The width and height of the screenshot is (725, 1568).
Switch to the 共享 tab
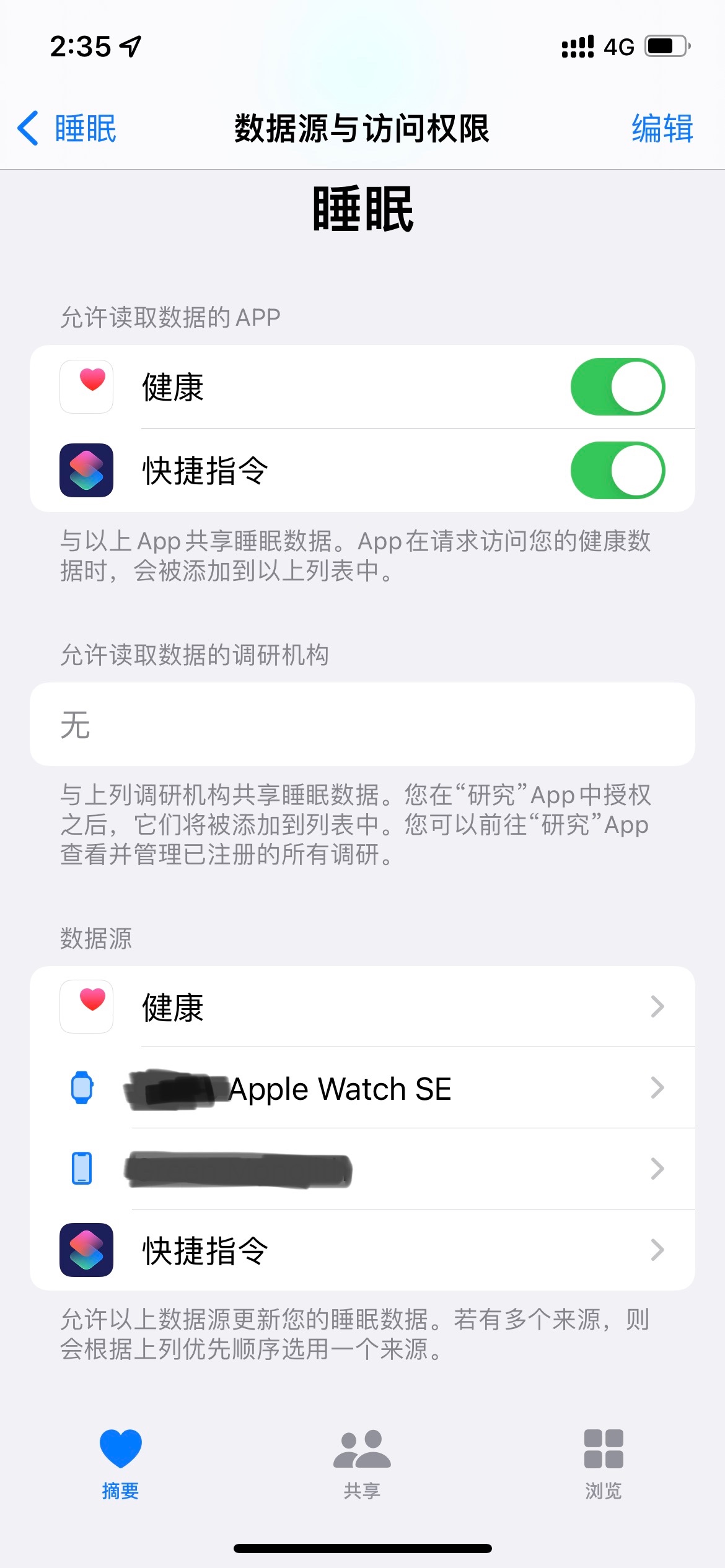click(x=362, y=1464)
